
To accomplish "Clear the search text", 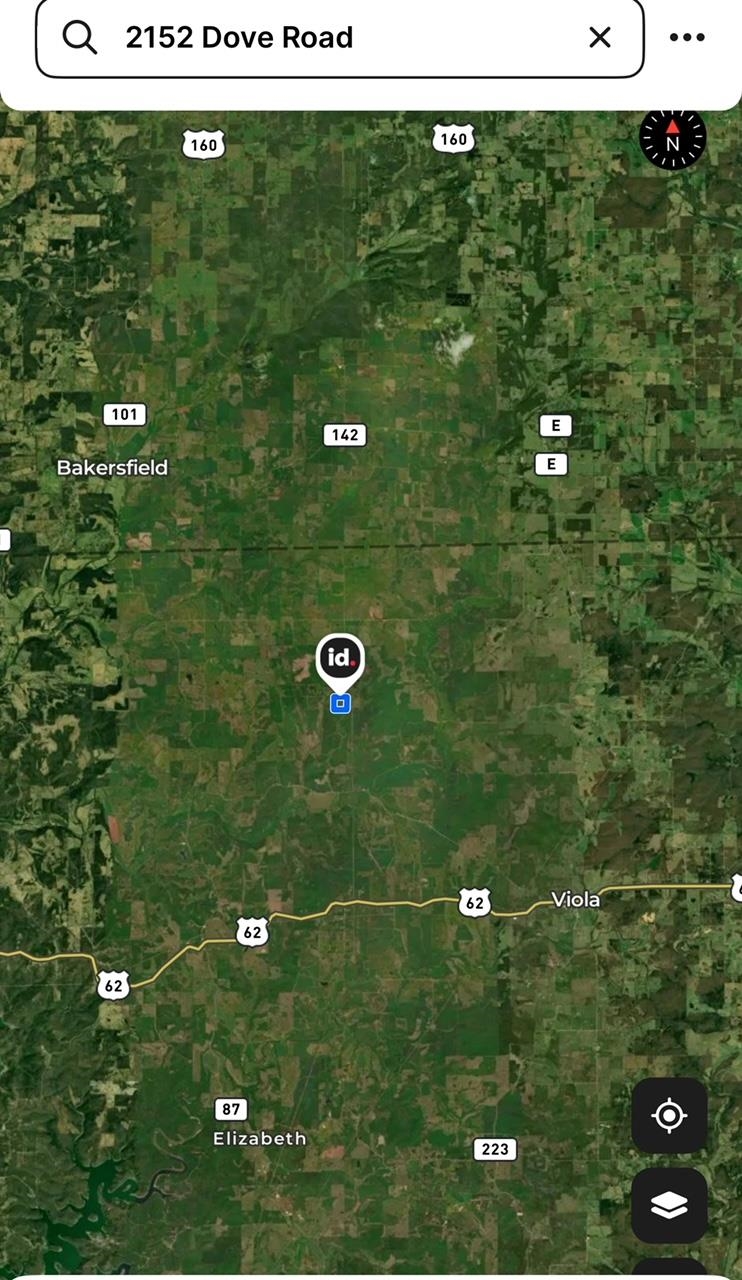I will [599, 38].
